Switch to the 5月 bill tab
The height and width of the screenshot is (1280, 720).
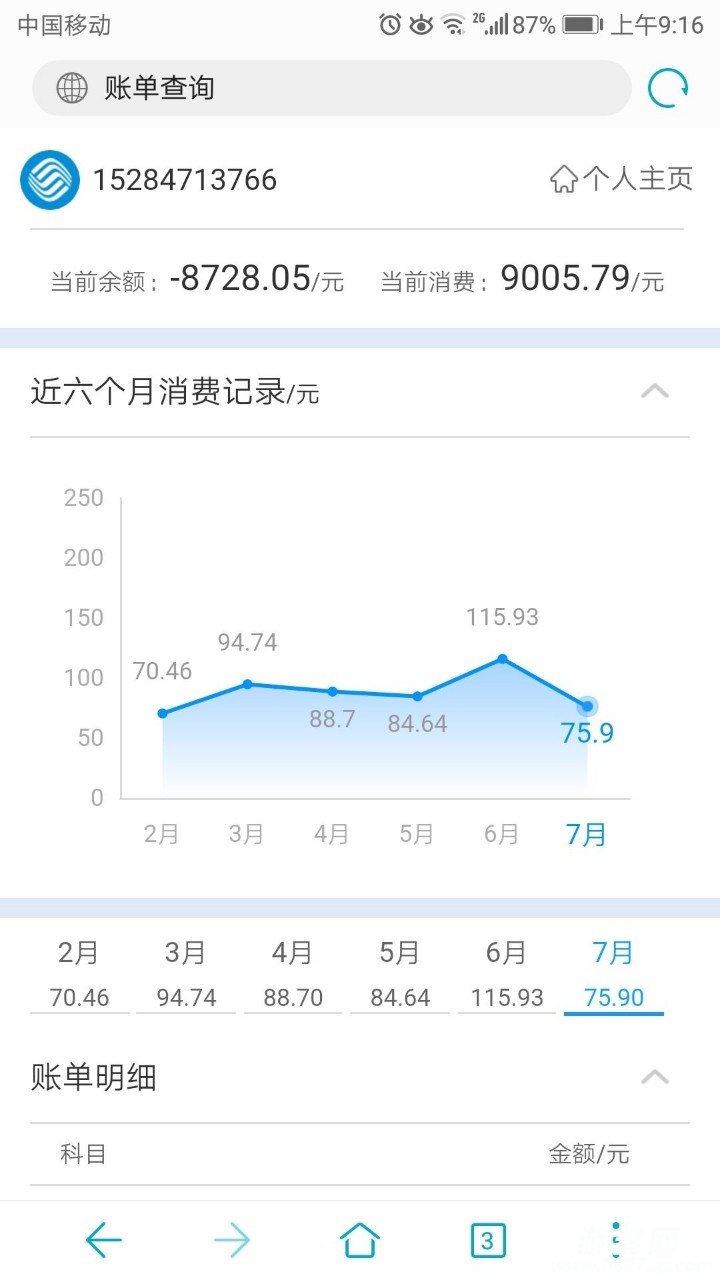(400, 974)
